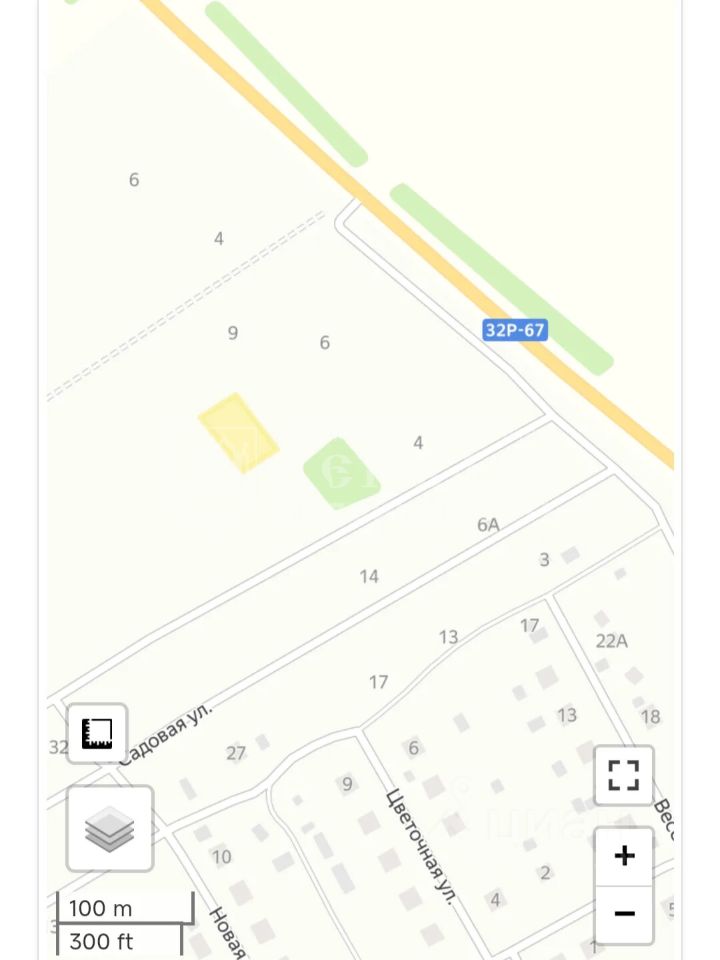Screen dimensions: 720x960
Task: Zoom in with the plus button
Action: [x=624, y=856]
